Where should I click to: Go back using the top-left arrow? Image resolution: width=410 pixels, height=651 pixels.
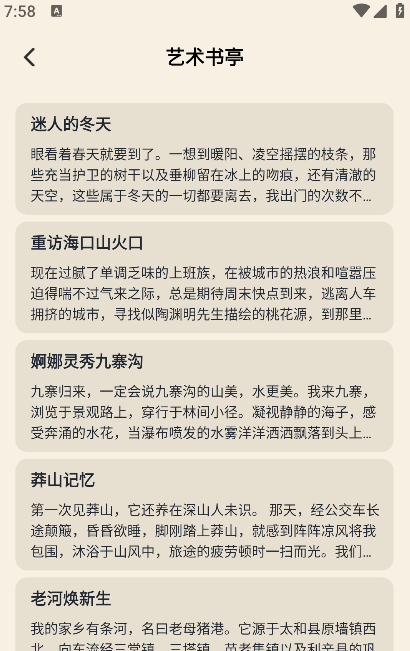[29, 57]
